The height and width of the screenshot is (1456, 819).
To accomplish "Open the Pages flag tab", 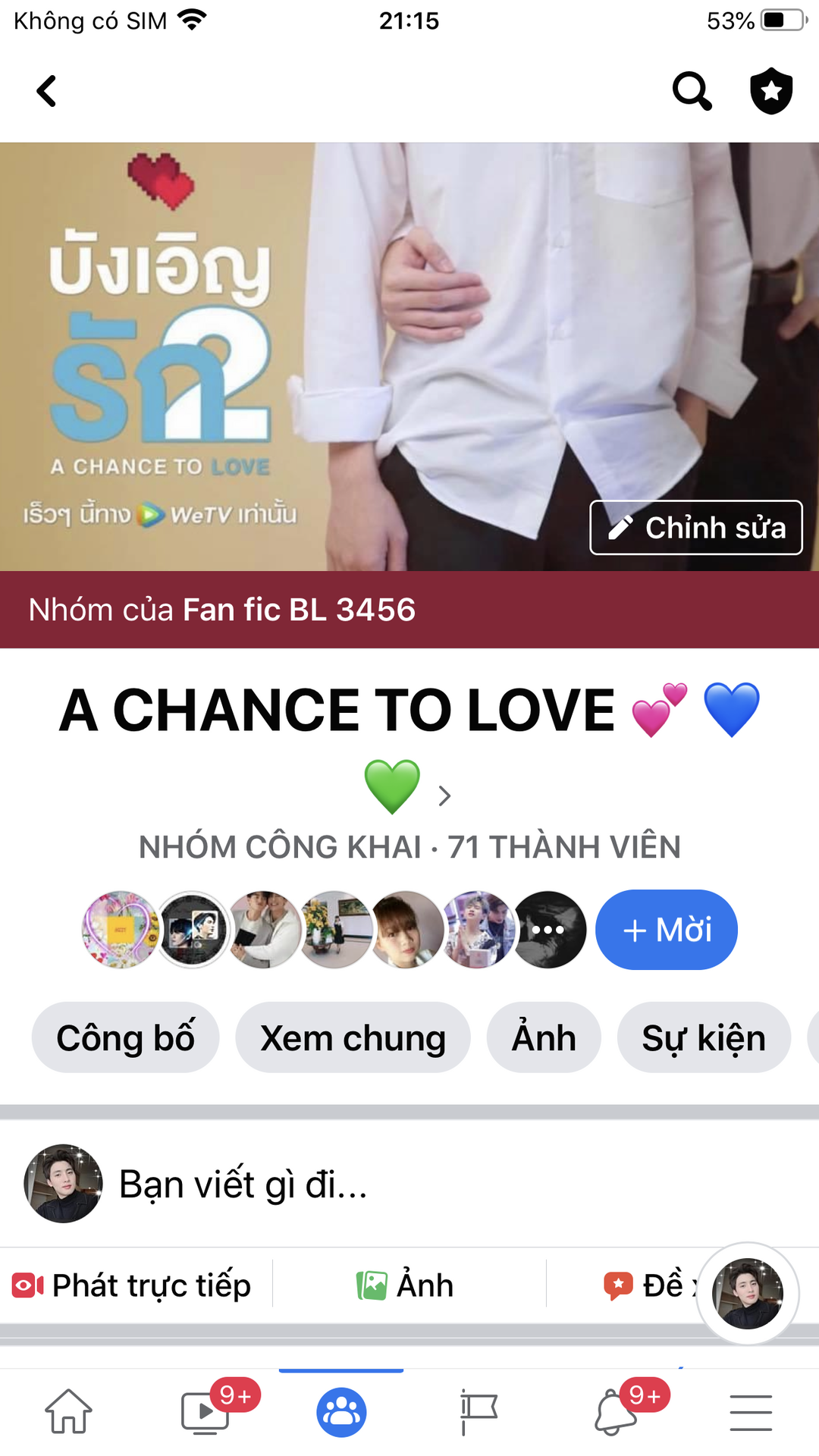I will click(478, 1412).
